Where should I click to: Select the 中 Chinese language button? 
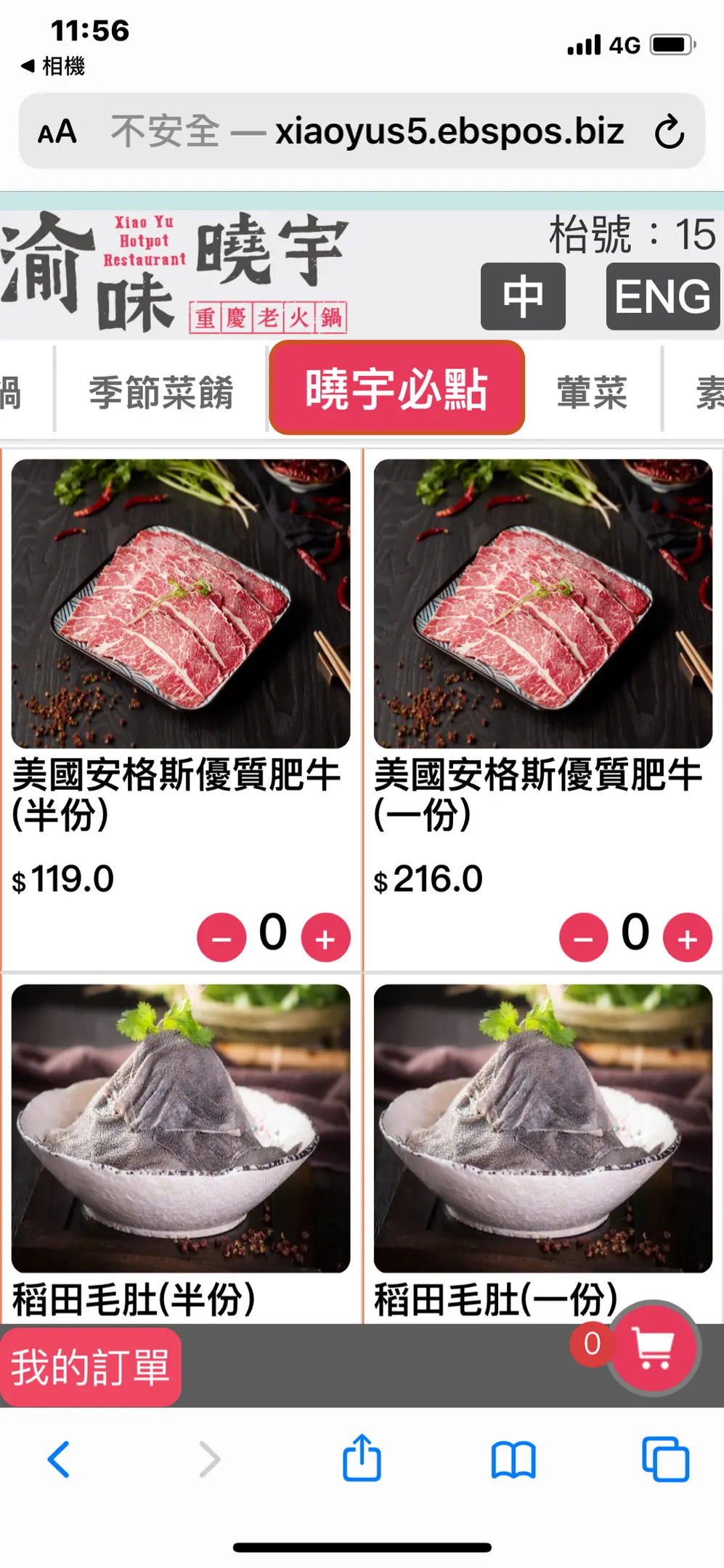pyautogui.click(x=523, y=297)
